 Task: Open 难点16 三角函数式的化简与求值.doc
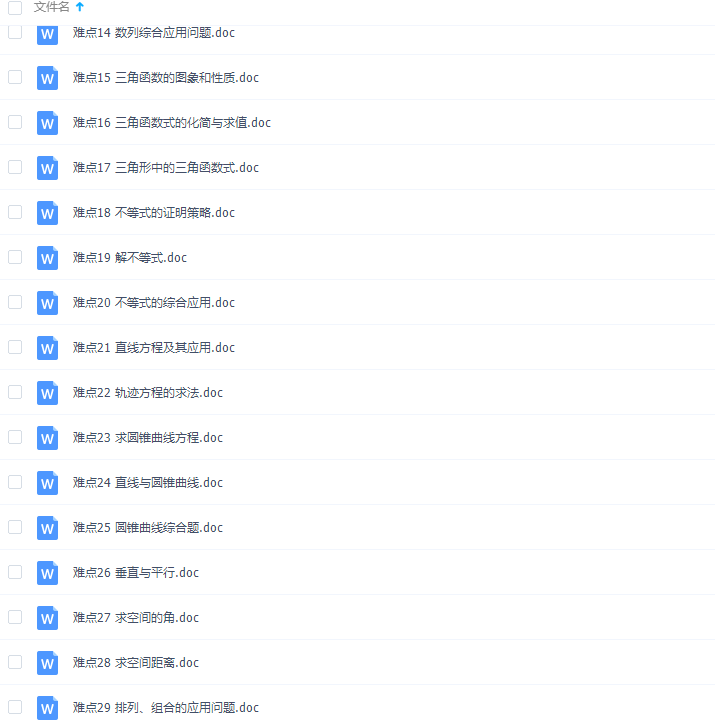click(x=171, y=123)
